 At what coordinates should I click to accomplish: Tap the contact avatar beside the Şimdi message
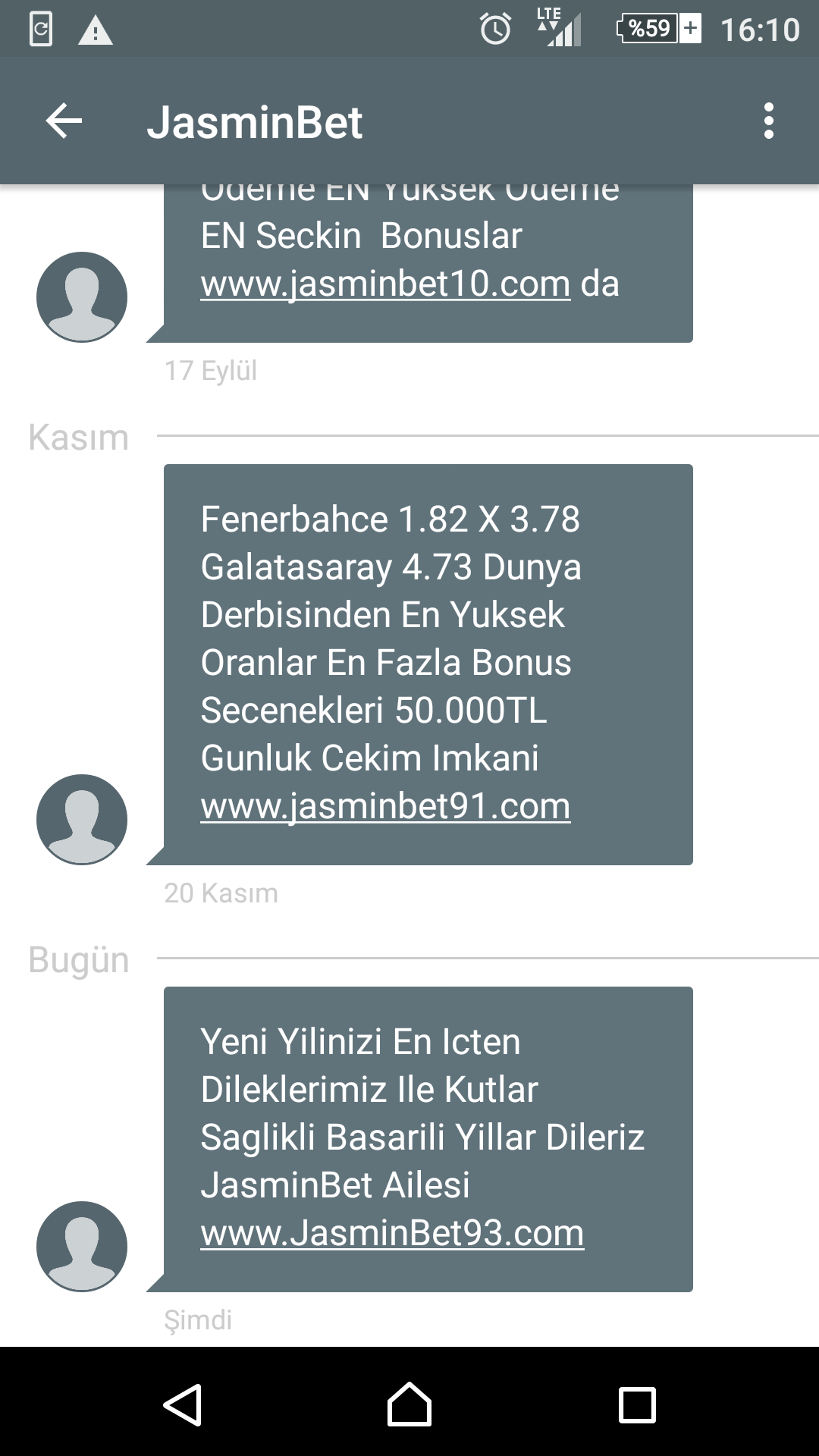82,1247
